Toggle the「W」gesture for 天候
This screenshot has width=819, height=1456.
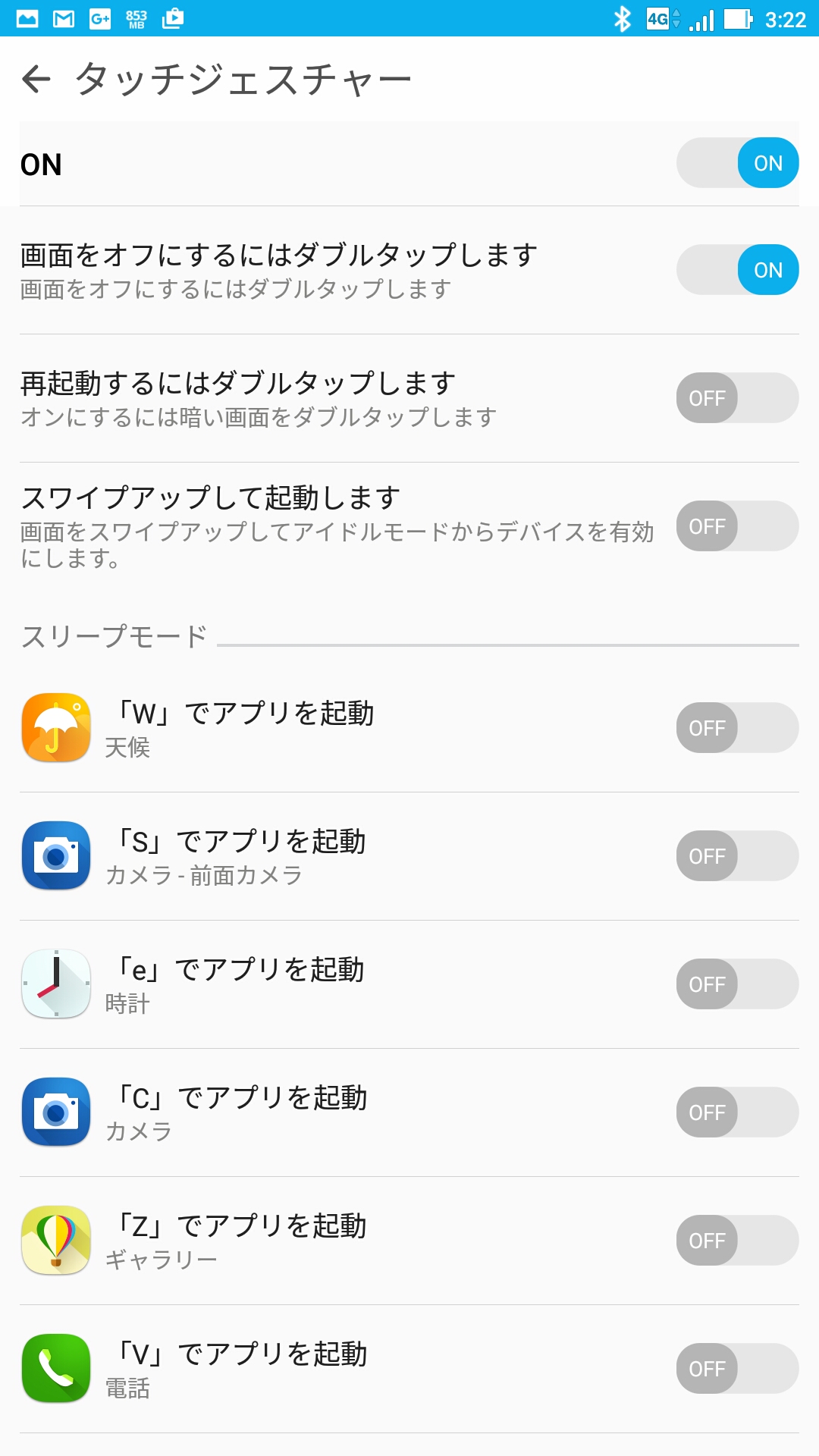737,728
